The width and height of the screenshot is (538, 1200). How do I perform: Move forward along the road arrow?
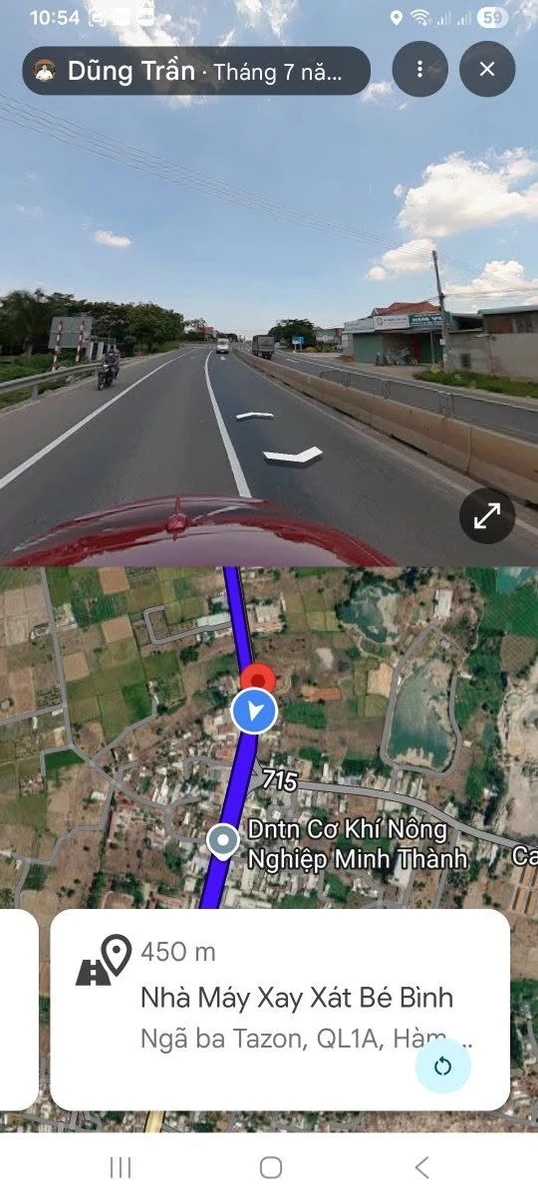(256, 415)
